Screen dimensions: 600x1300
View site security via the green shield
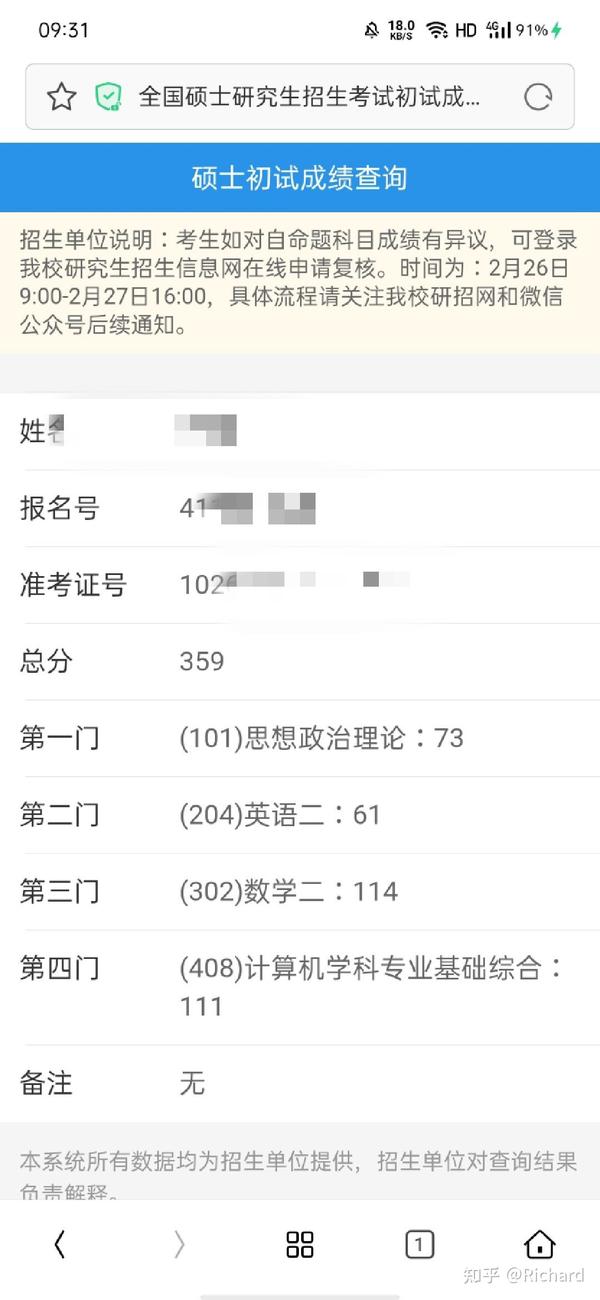(108, 97)
